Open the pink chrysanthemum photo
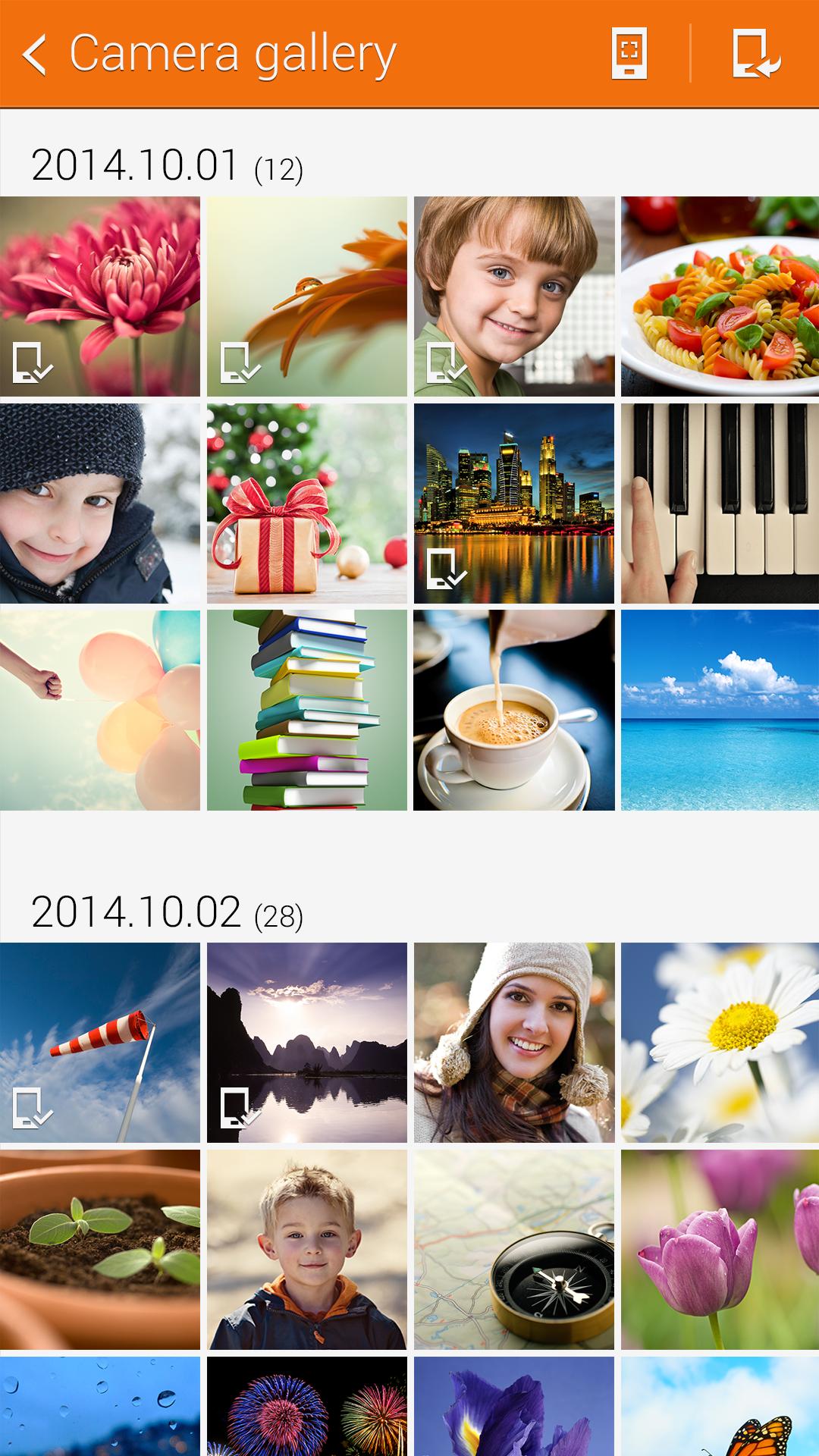This screenshot has height=1456, width=819. pos(100,296)
